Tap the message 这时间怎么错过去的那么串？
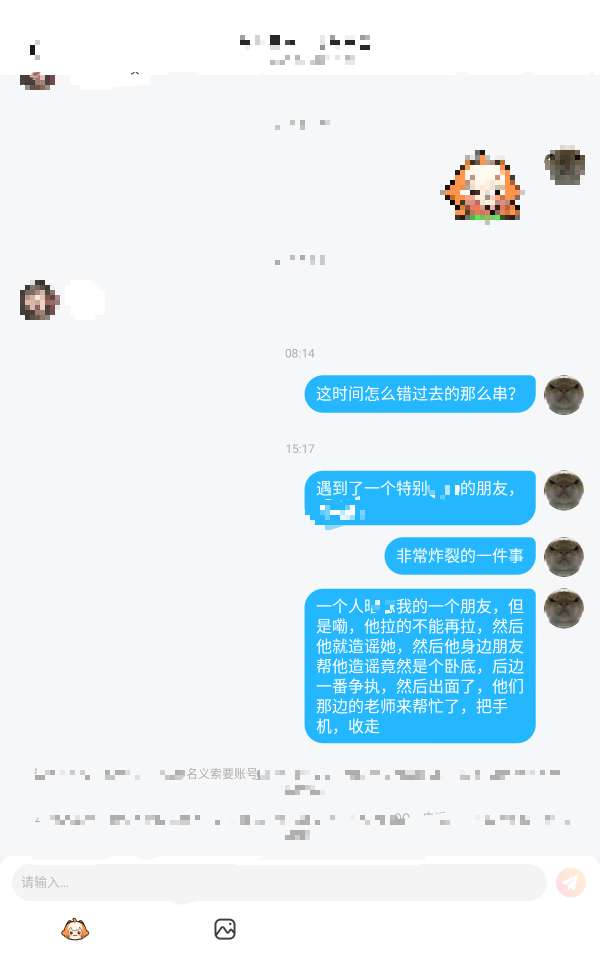 419,394
